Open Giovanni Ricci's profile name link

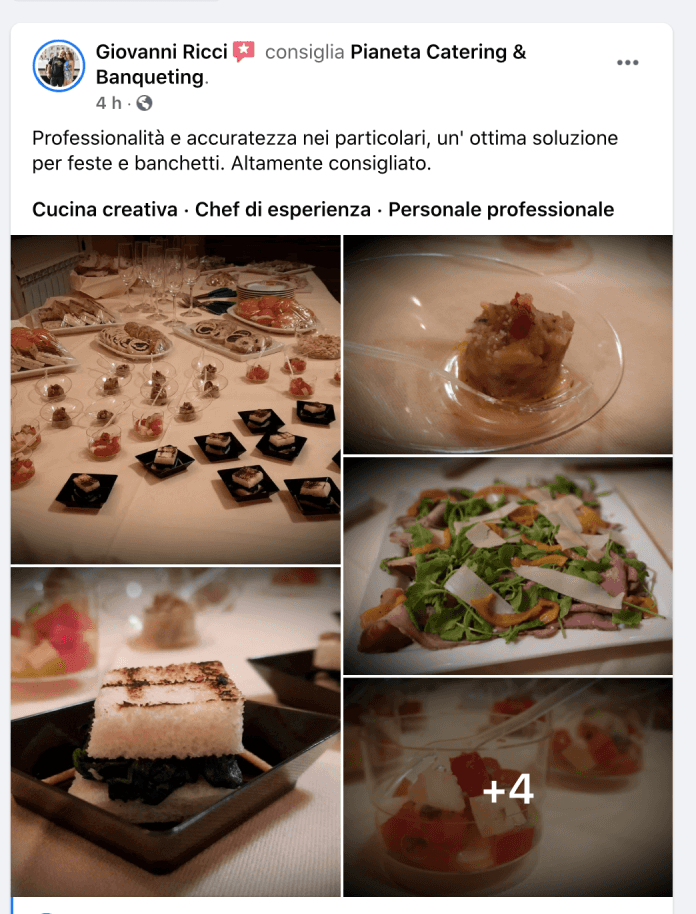point(161,52)
